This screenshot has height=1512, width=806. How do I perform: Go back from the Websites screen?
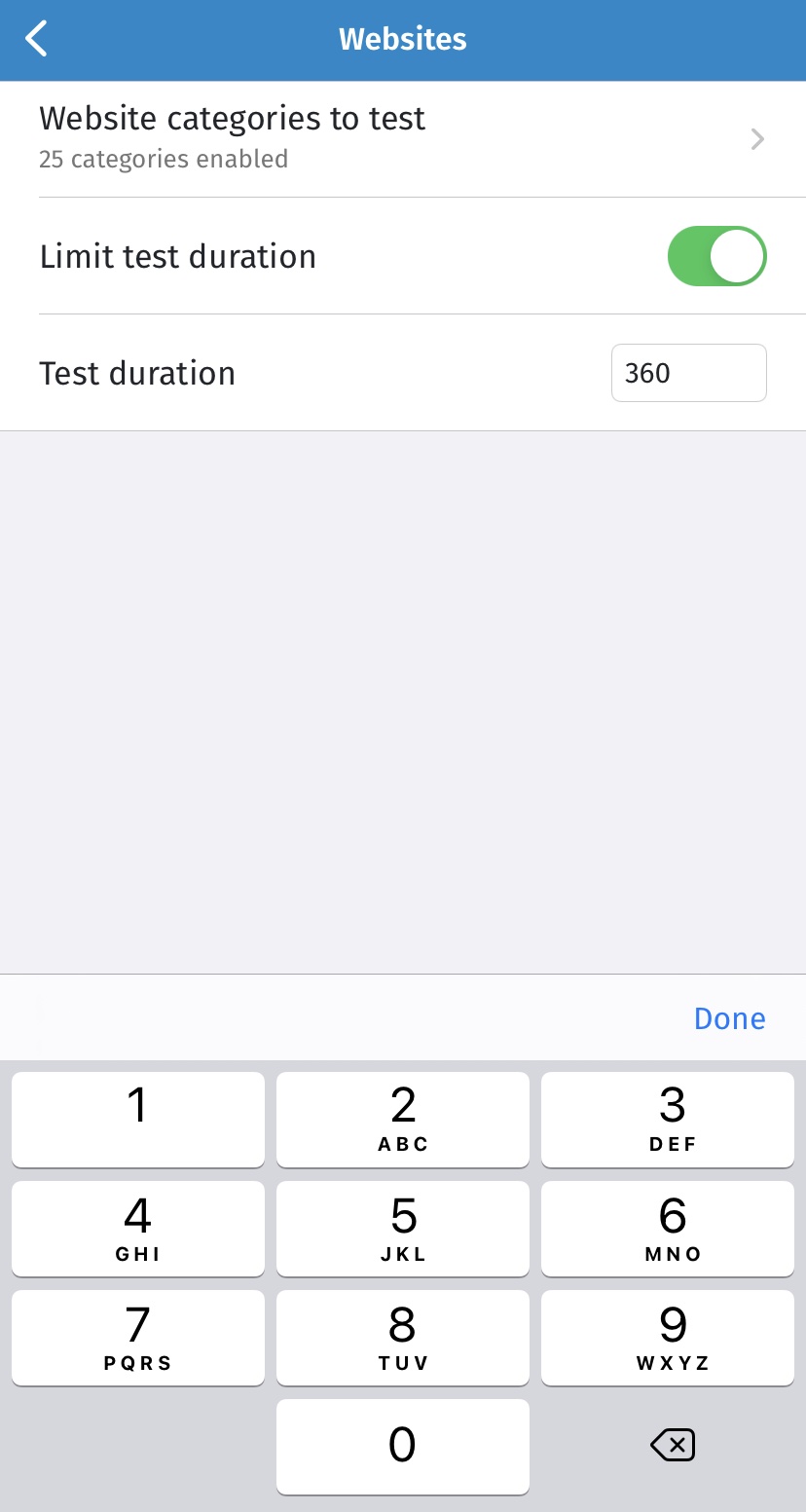click(37, 39)
